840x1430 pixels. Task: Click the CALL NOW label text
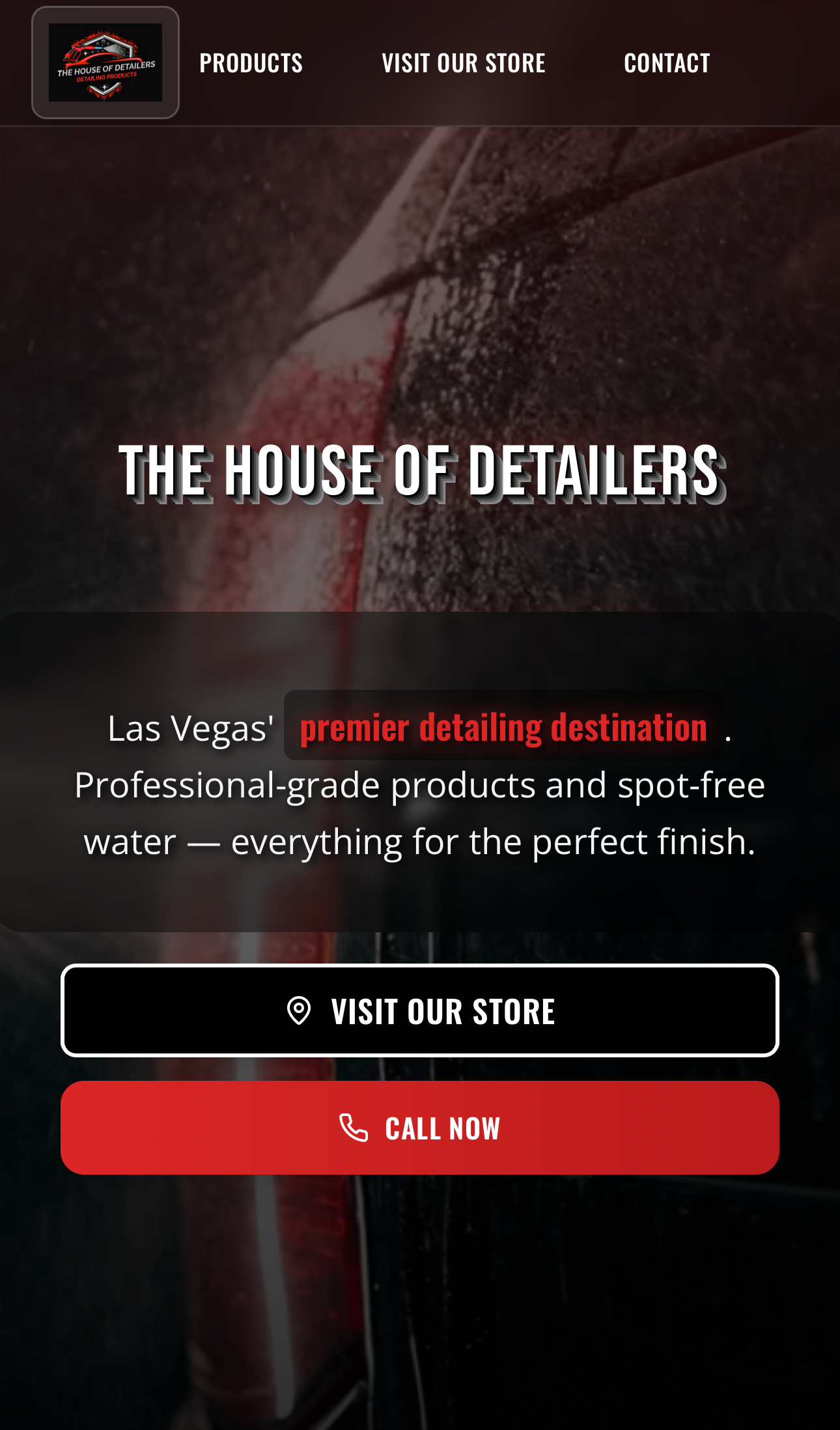click(443, 1128)
